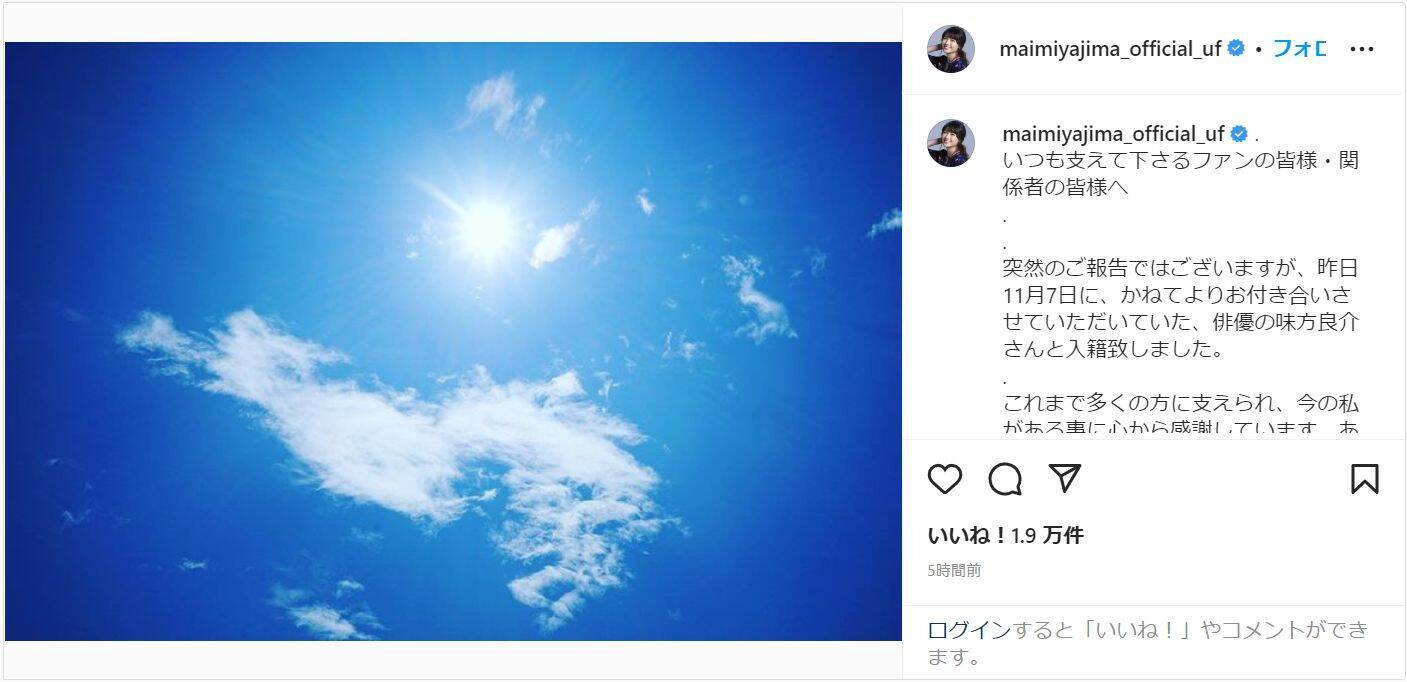This screenshot has width=1407, height=682.
Task: Tap the header profile avatar
Action: (950, 49)
